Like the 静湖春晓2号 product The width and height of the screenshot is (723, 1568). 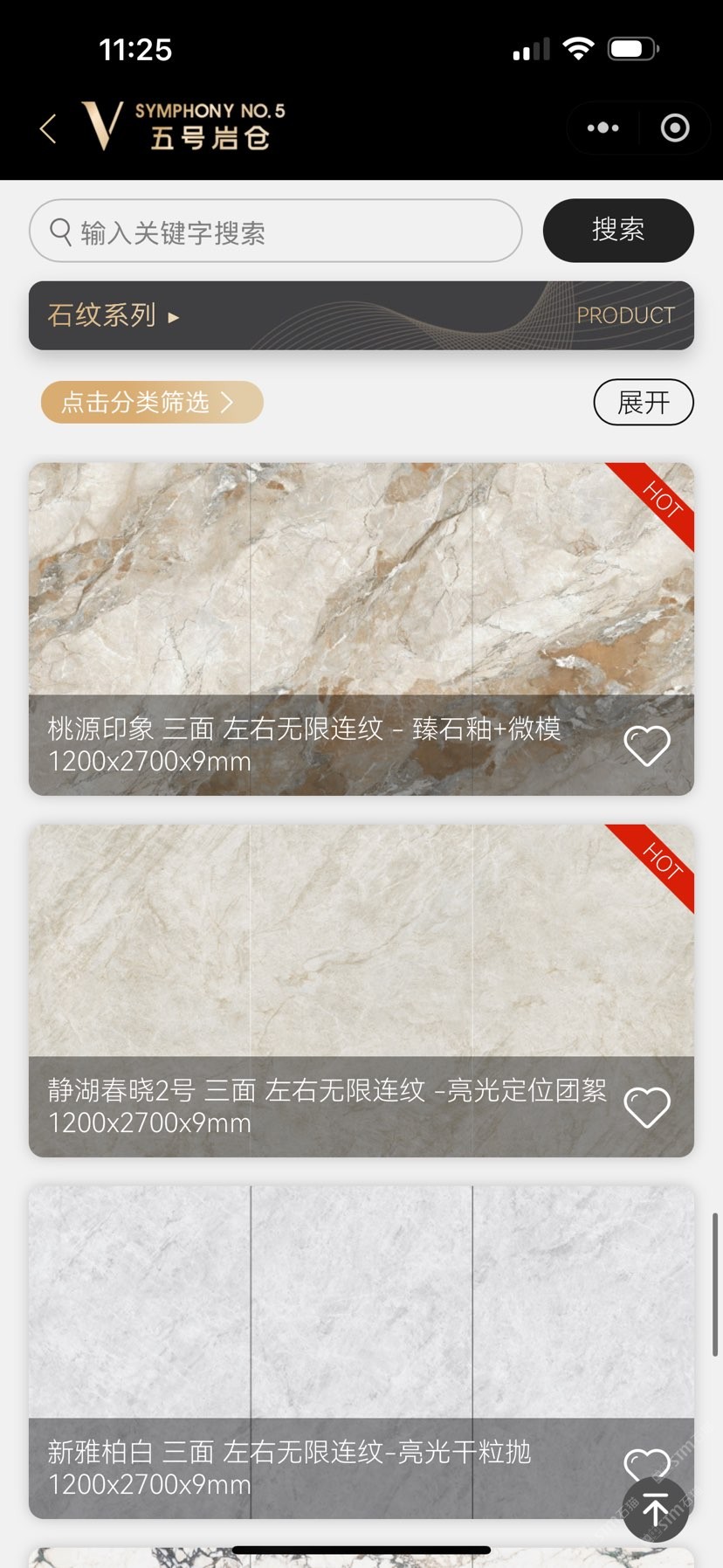click(647, 1107)
